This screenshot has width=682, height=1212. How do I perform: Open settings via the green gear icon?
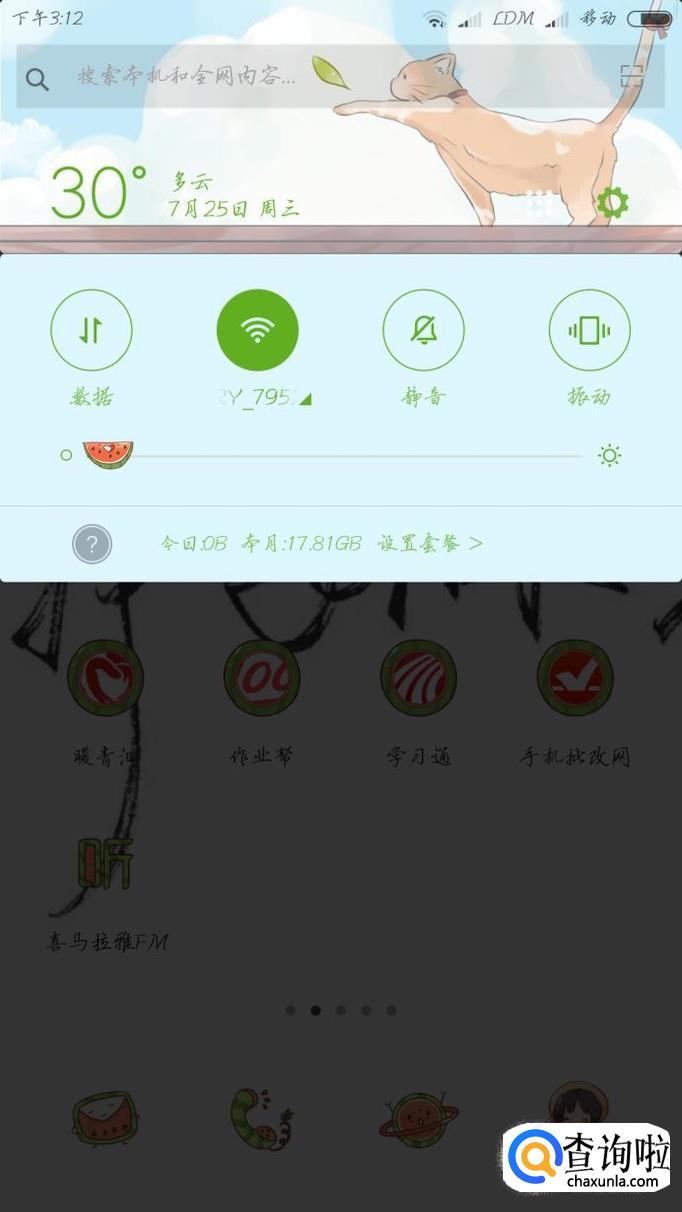tap(612, 203)
